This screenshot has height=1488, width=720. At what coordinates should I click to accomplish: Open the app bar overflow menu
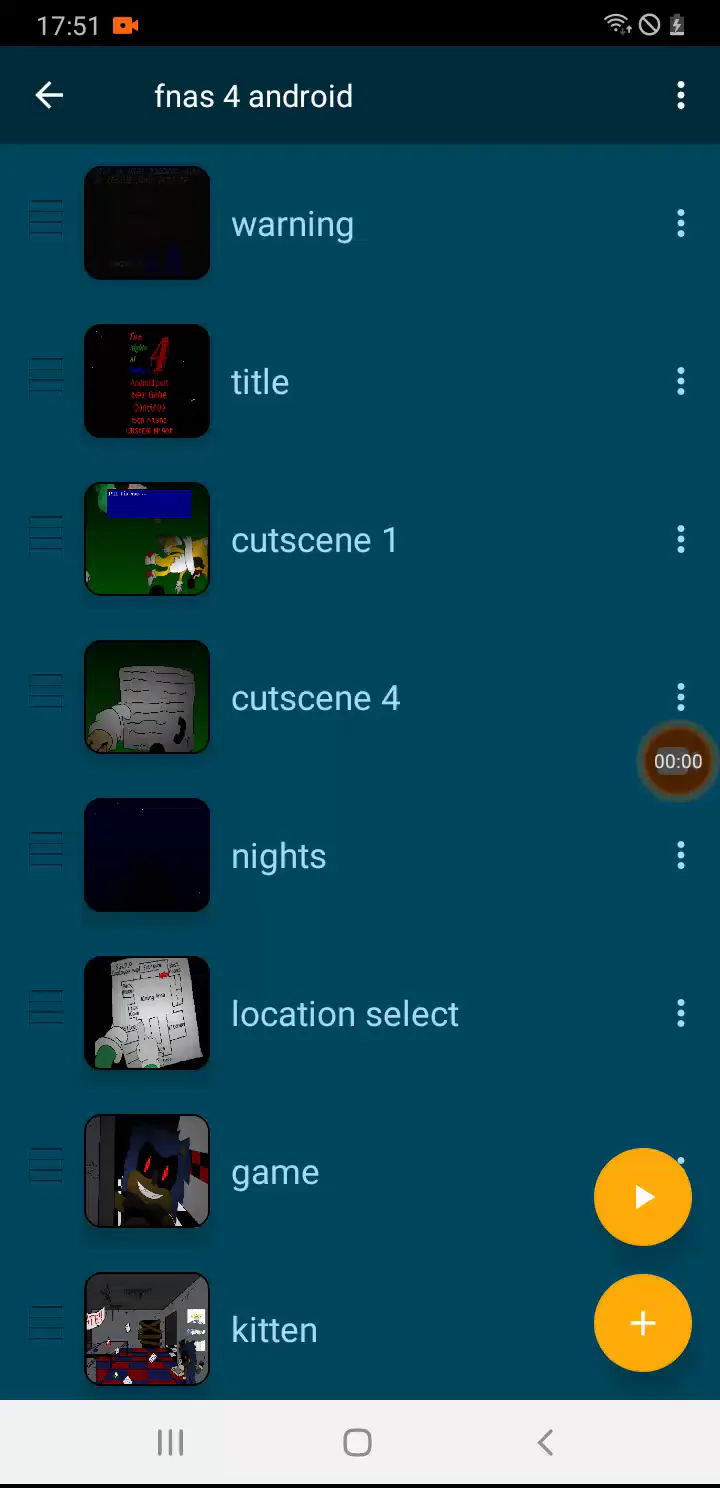click(x=681, y=96)
